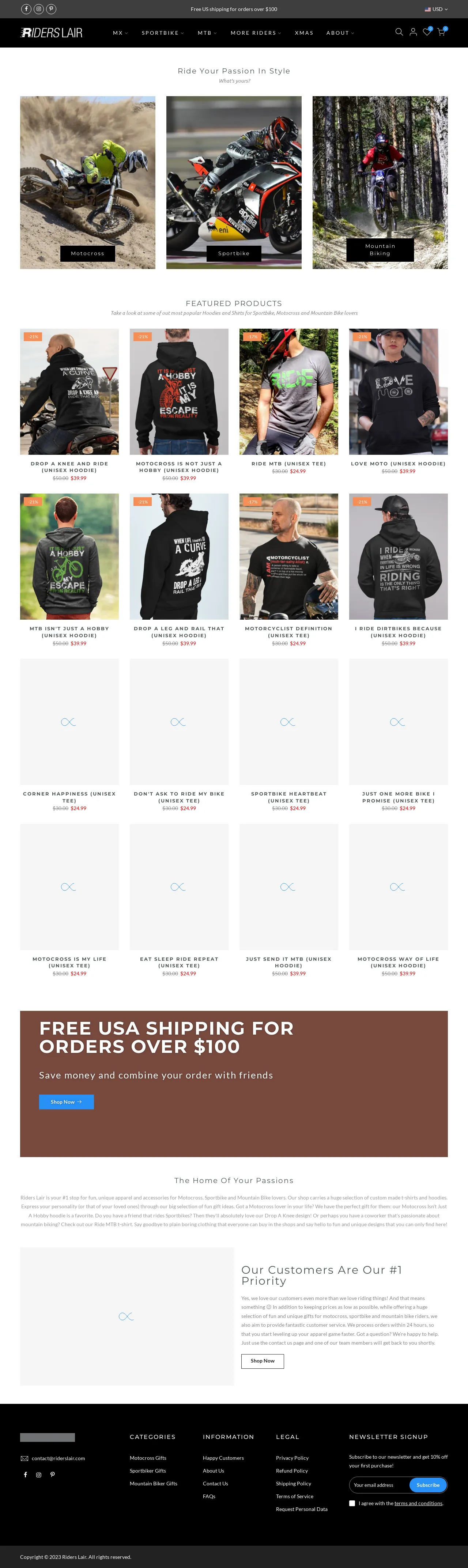The width and height of the screenshot is (468, 1568).
Task: Go to the XMAS page
Action: coord(304,33)
